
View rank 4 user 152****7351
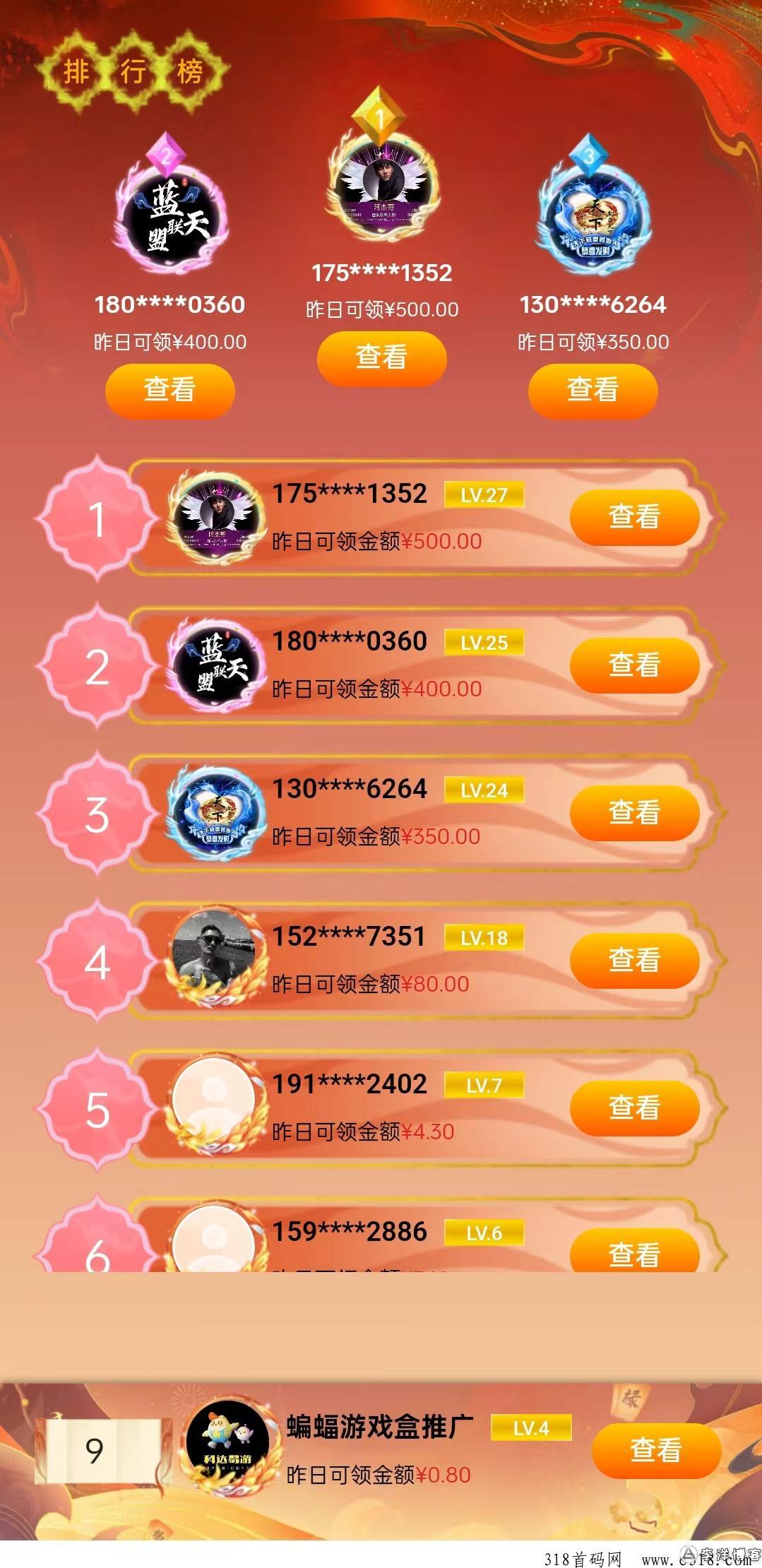pyautogui.click(x=634, y=960)
